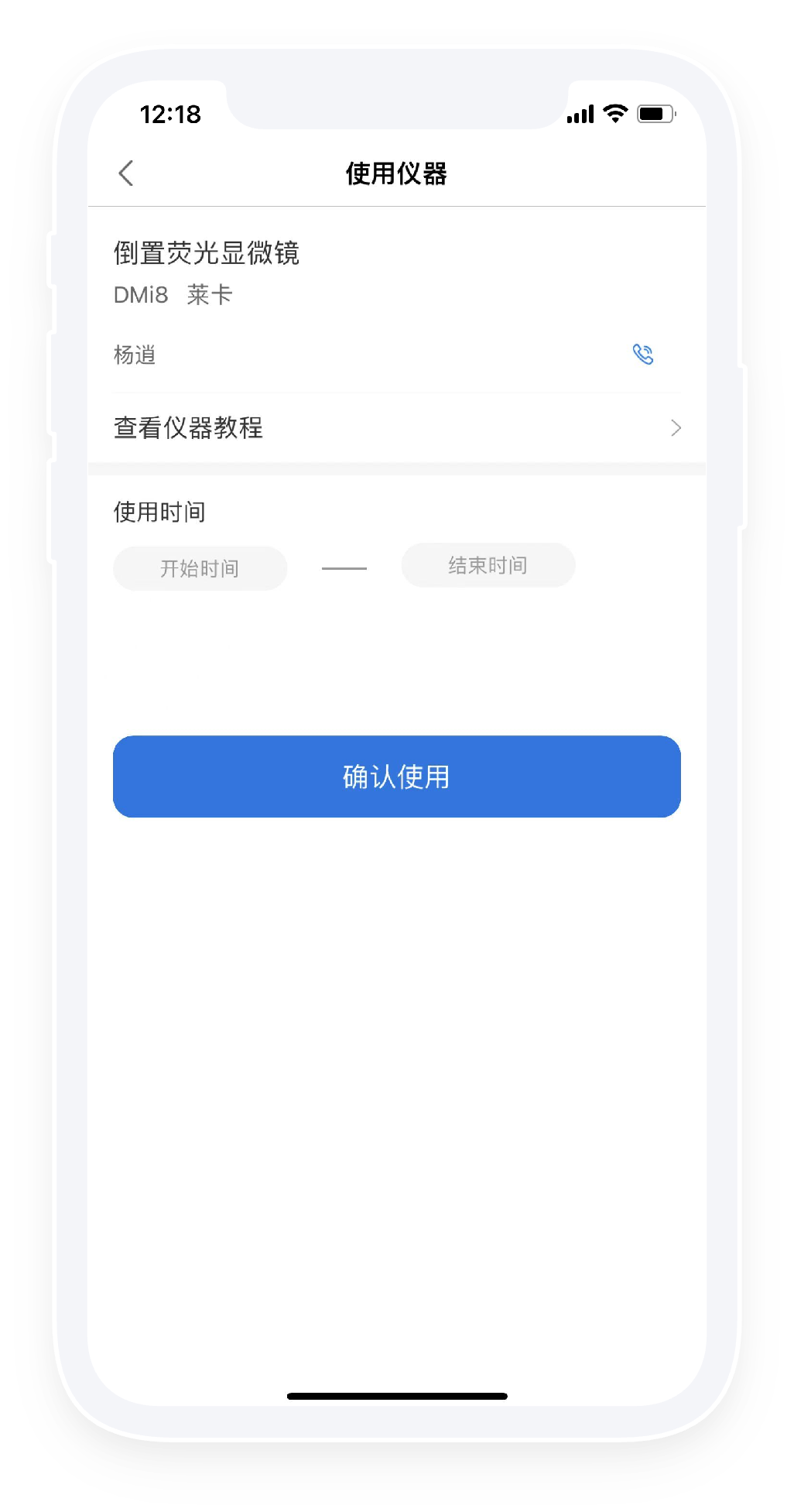Tap the 确认使用 button
The width and height of the screenshot is (794, 1512).
tap(396, 777)
